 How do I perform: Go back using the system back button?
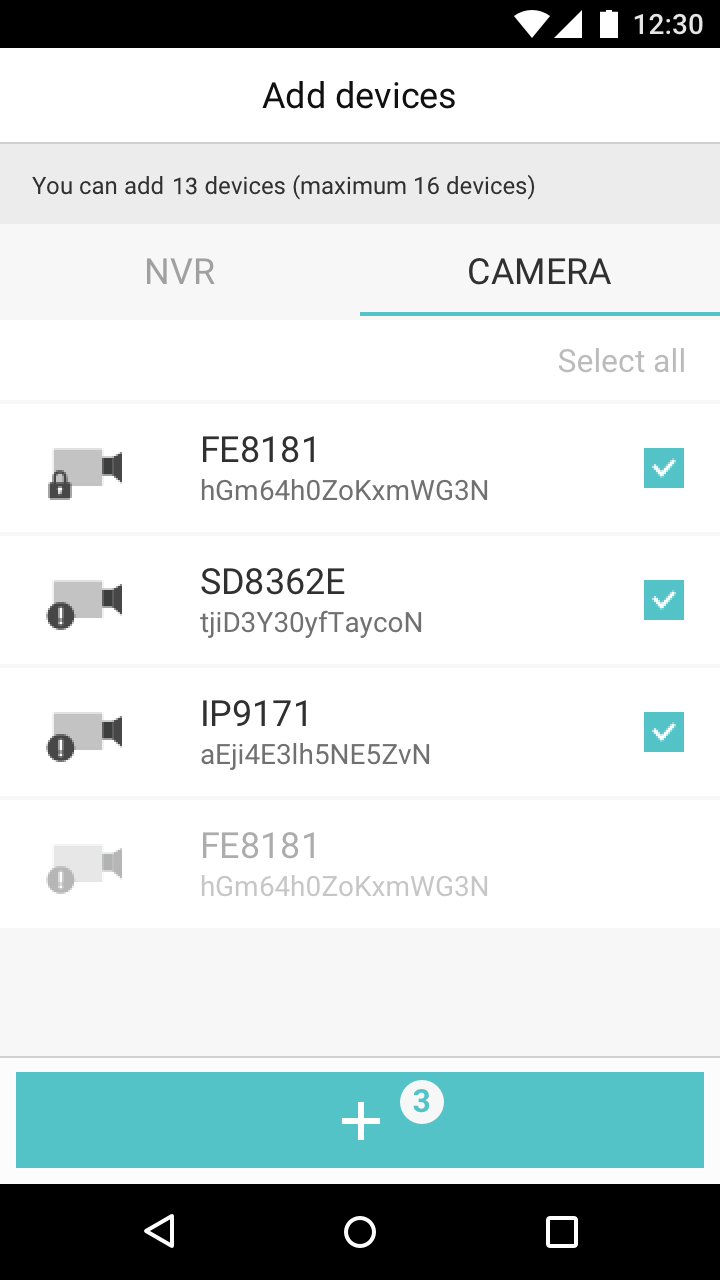159,1231
